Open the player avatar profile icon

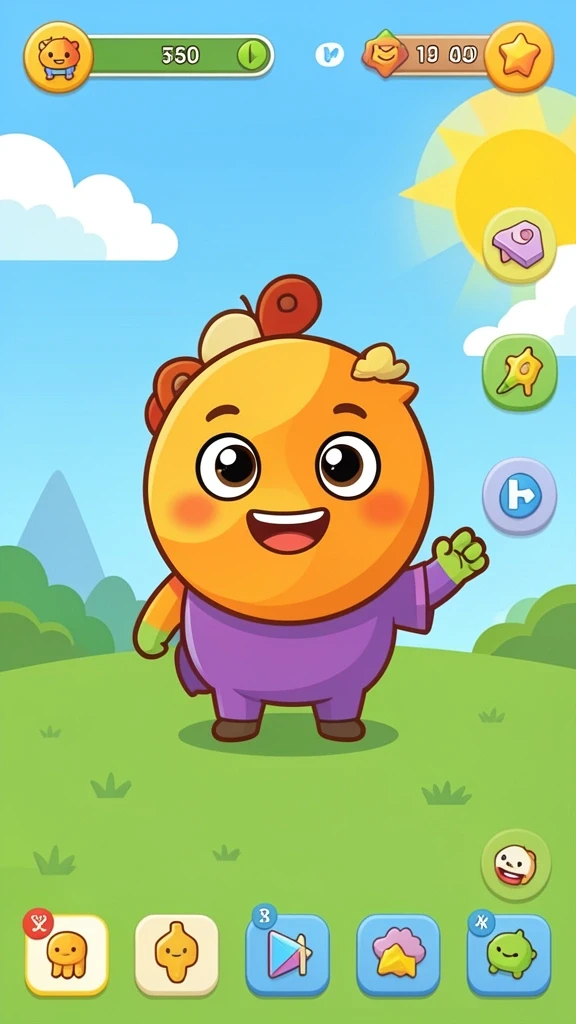click(58, 57)
